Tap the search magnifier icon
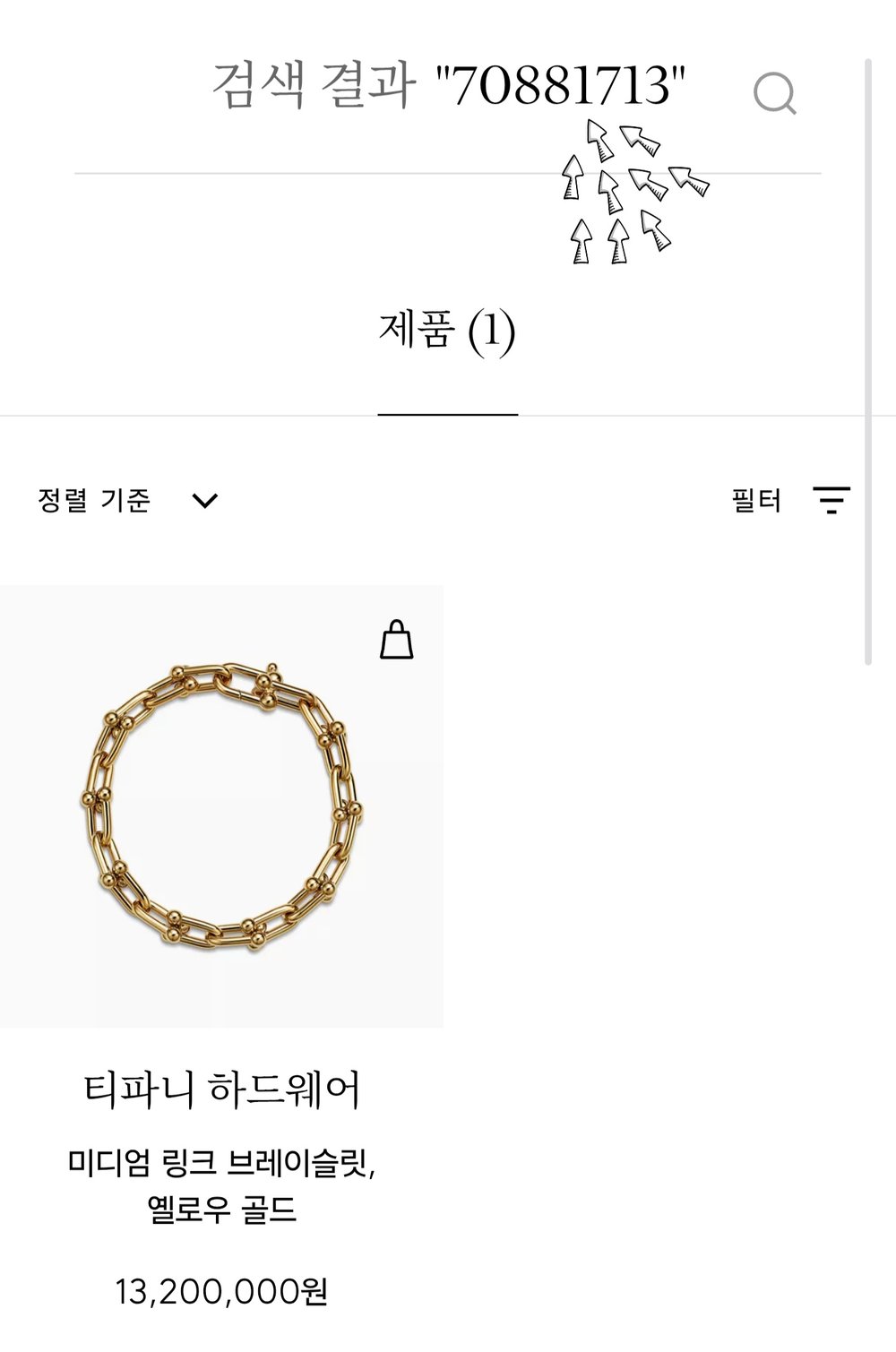Image resolution: width=896 pixels, height=1352 pixels. pyautogui.click(x=774, y=93)
